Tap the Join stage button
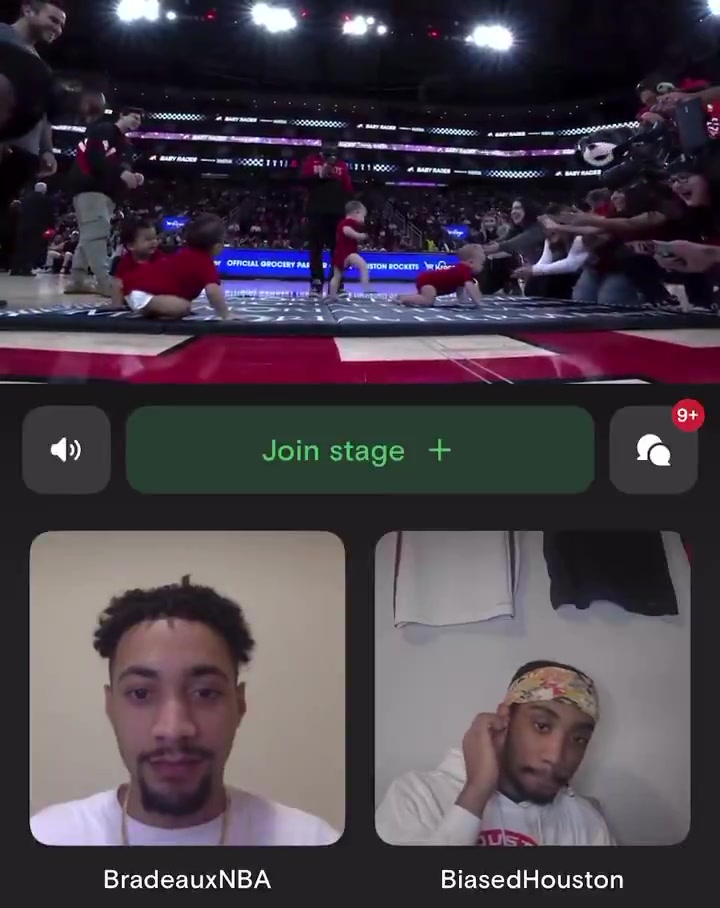The height and width of the screenshot is (908, 720). coord(359,450)
